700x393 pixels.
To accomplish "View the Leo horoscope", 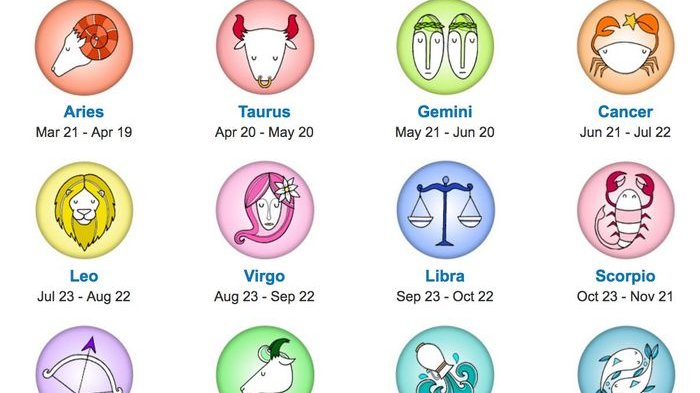I will coord(84,276).
